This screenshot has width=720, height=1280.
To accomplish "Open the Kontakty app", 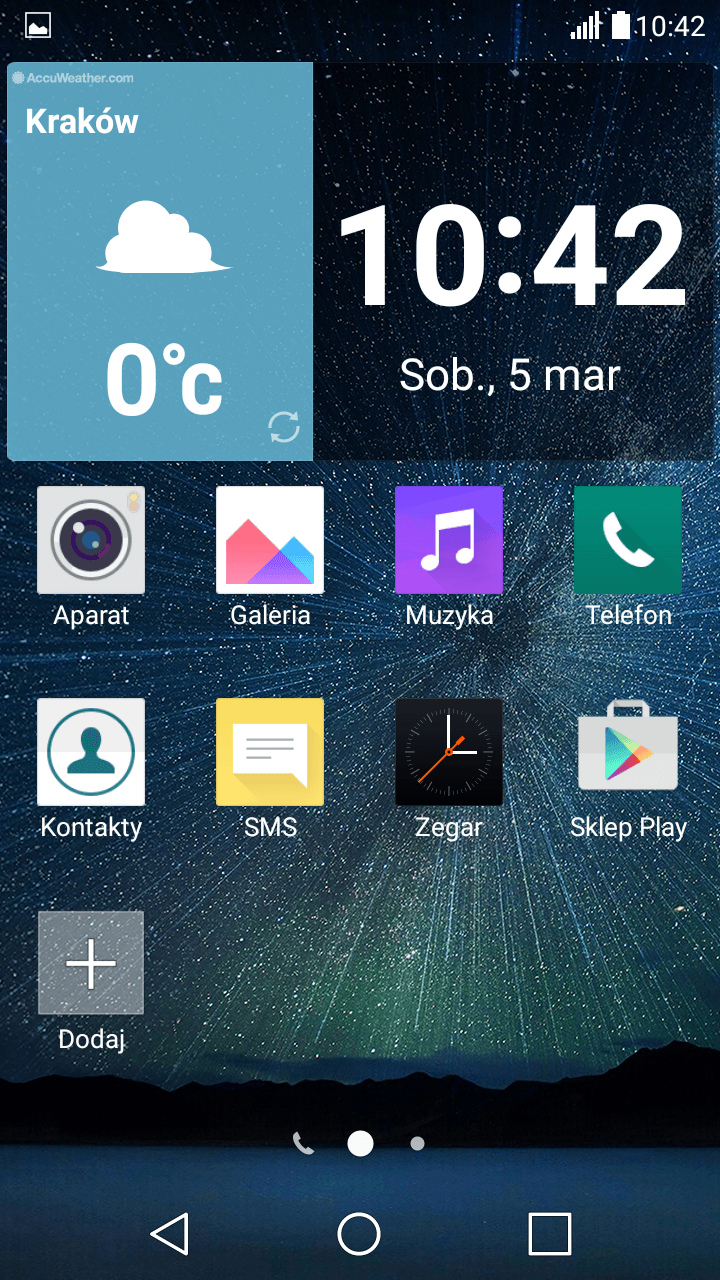I will pos(91,752).
